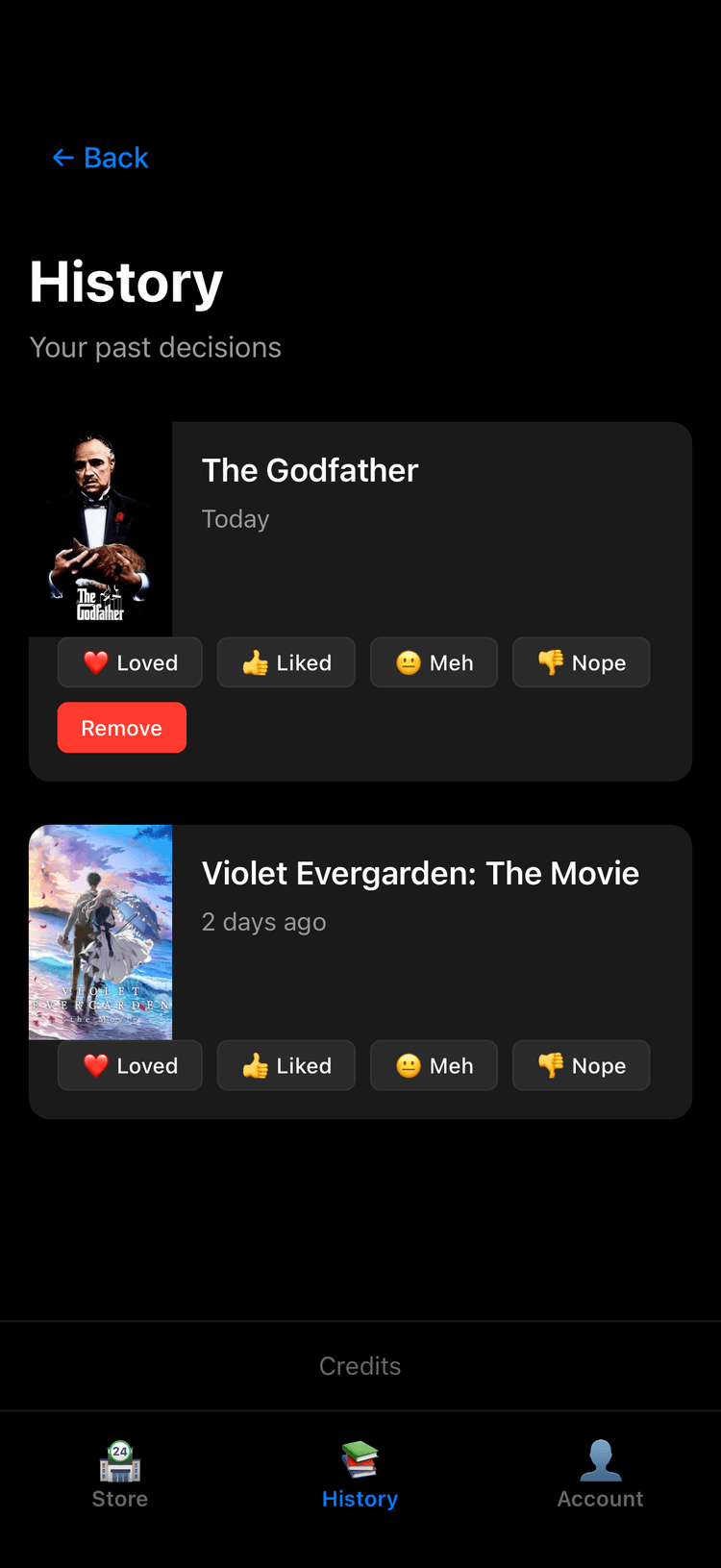This screenshot has height=1568, width=721.
Task: Go back using the Back link
Action: point(101,158)
